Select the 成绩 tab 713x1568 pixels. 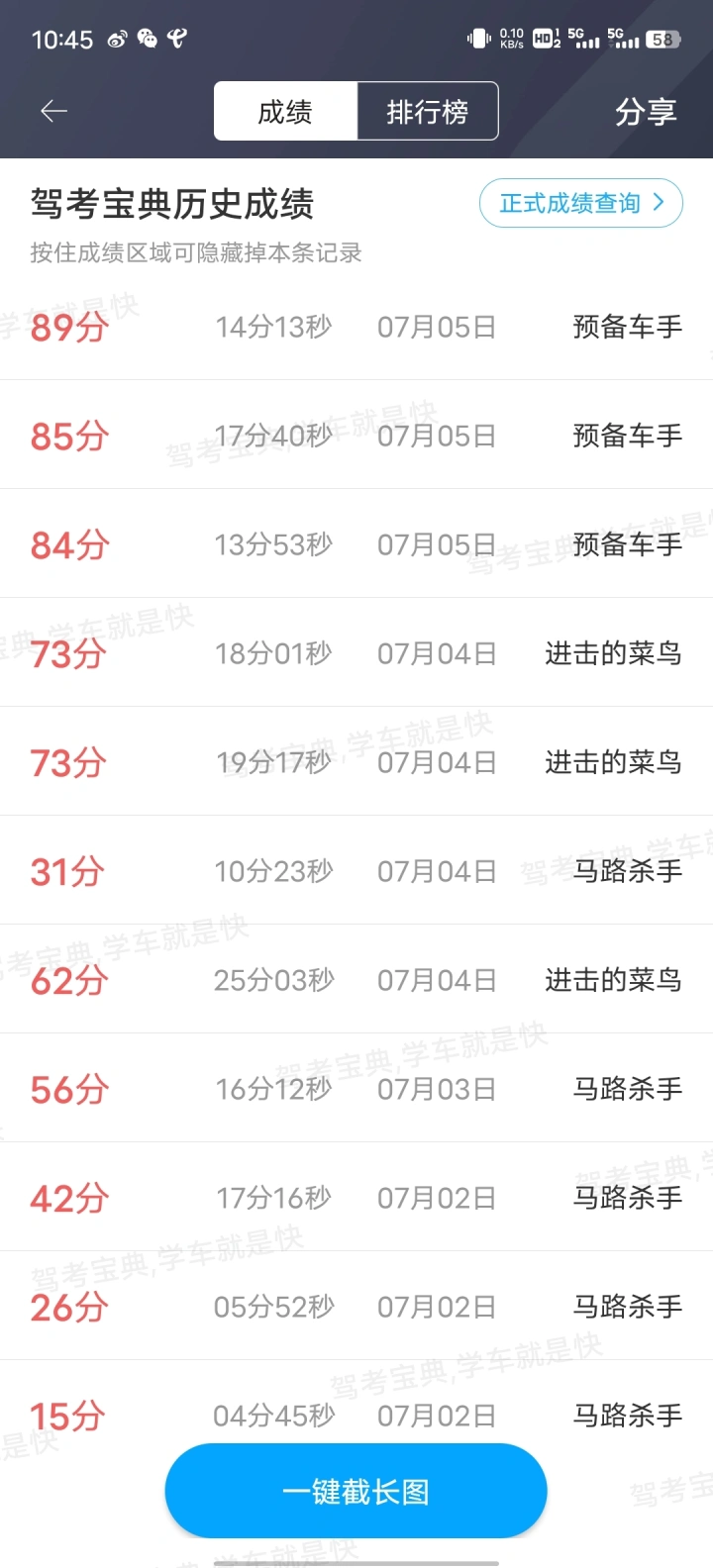click(x=285, y=112)
